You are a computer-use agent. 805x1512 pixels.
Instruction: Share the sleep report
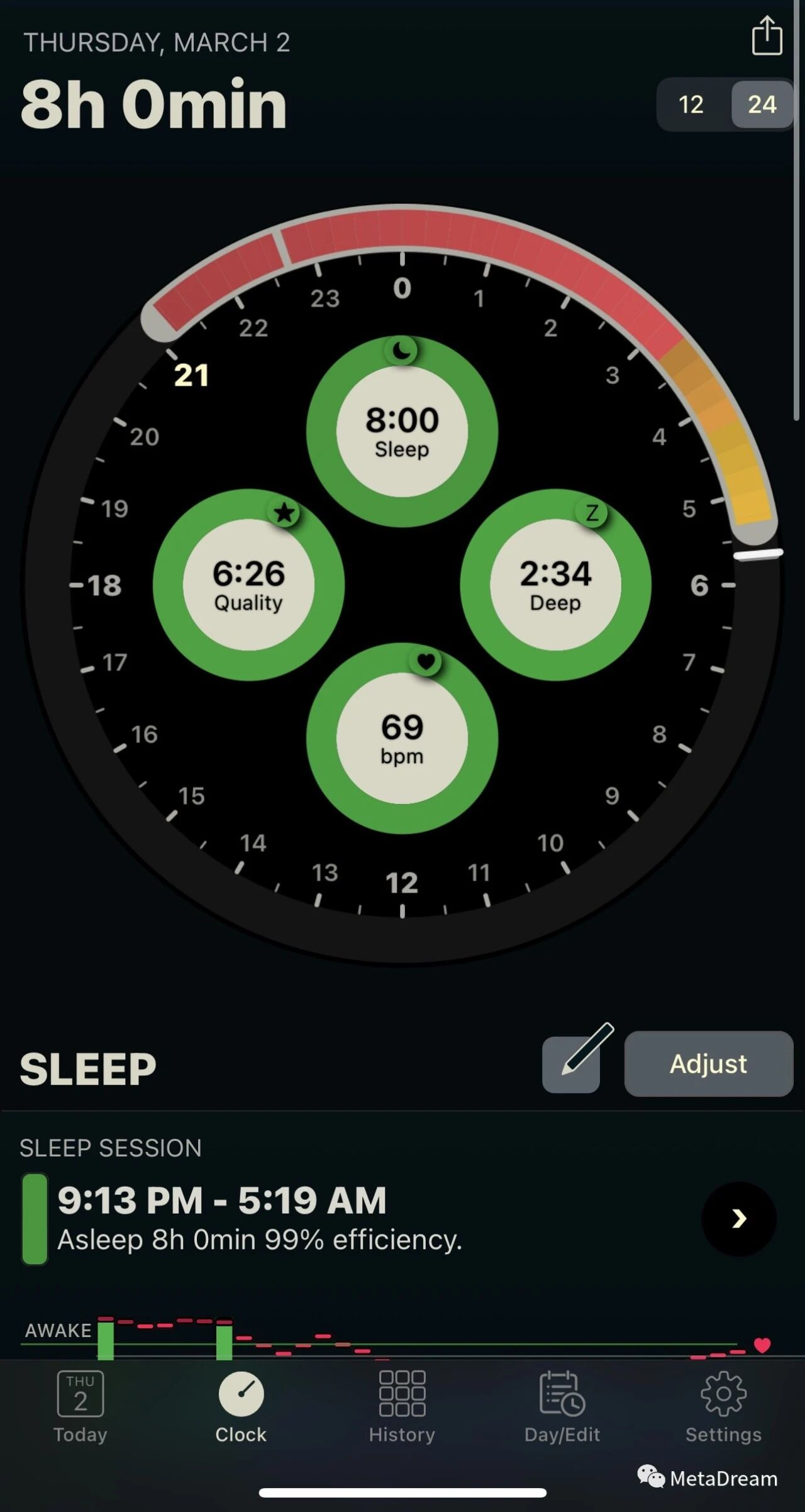[767, 36]
